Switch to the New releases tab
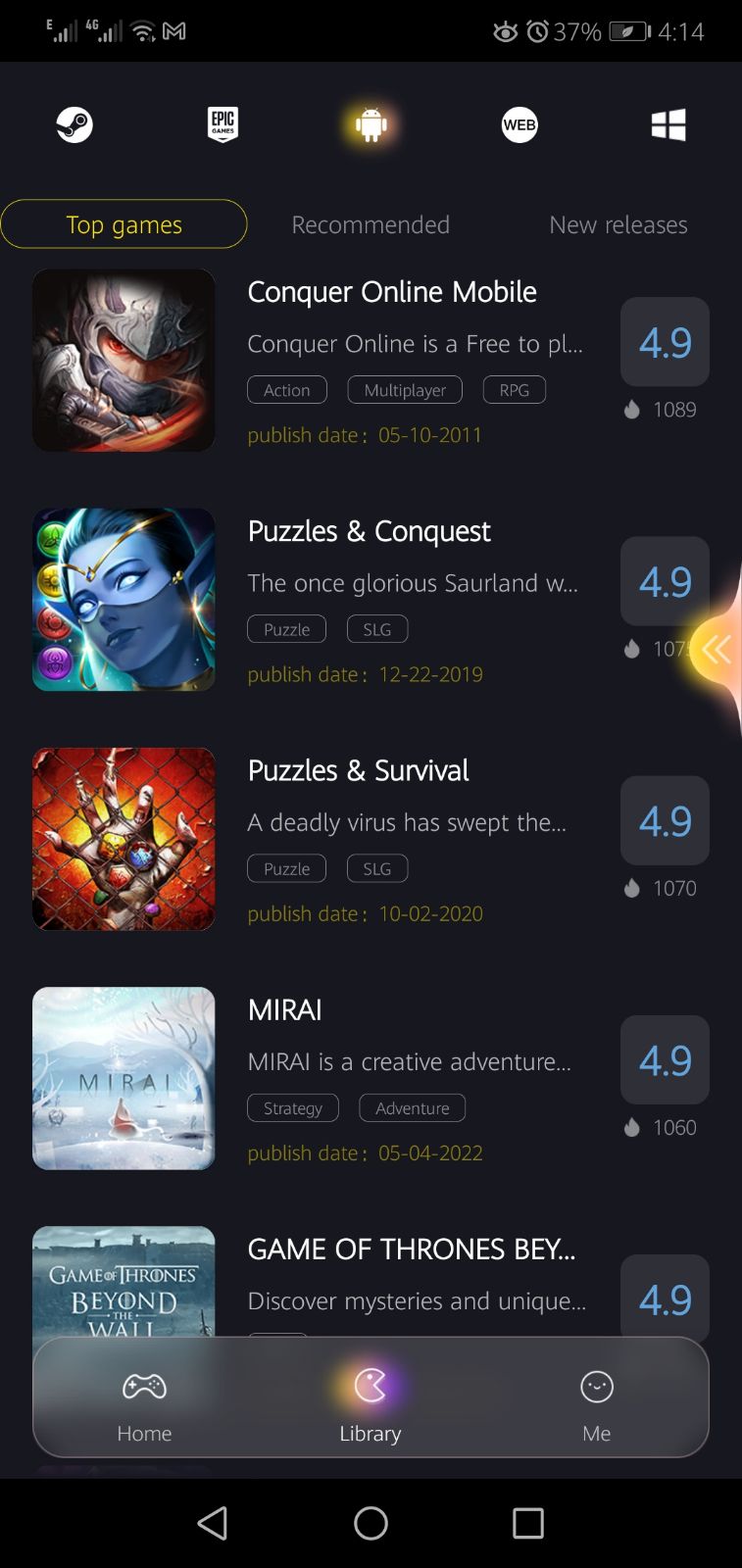This screenshot has width=742, height=1568. tap(618, 224)
